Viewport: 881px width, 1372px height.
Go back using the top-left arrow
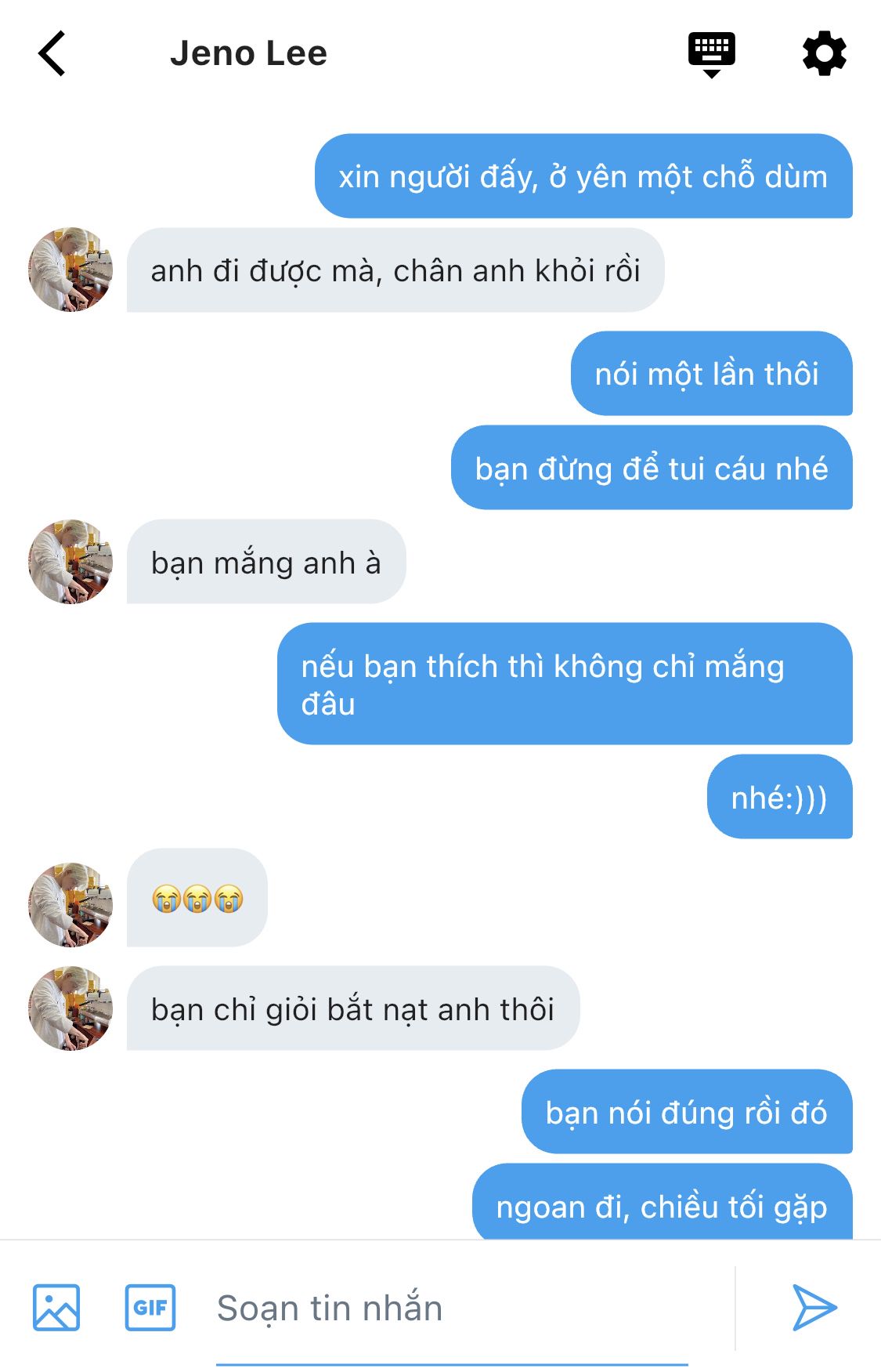click(x=52, y=54)
